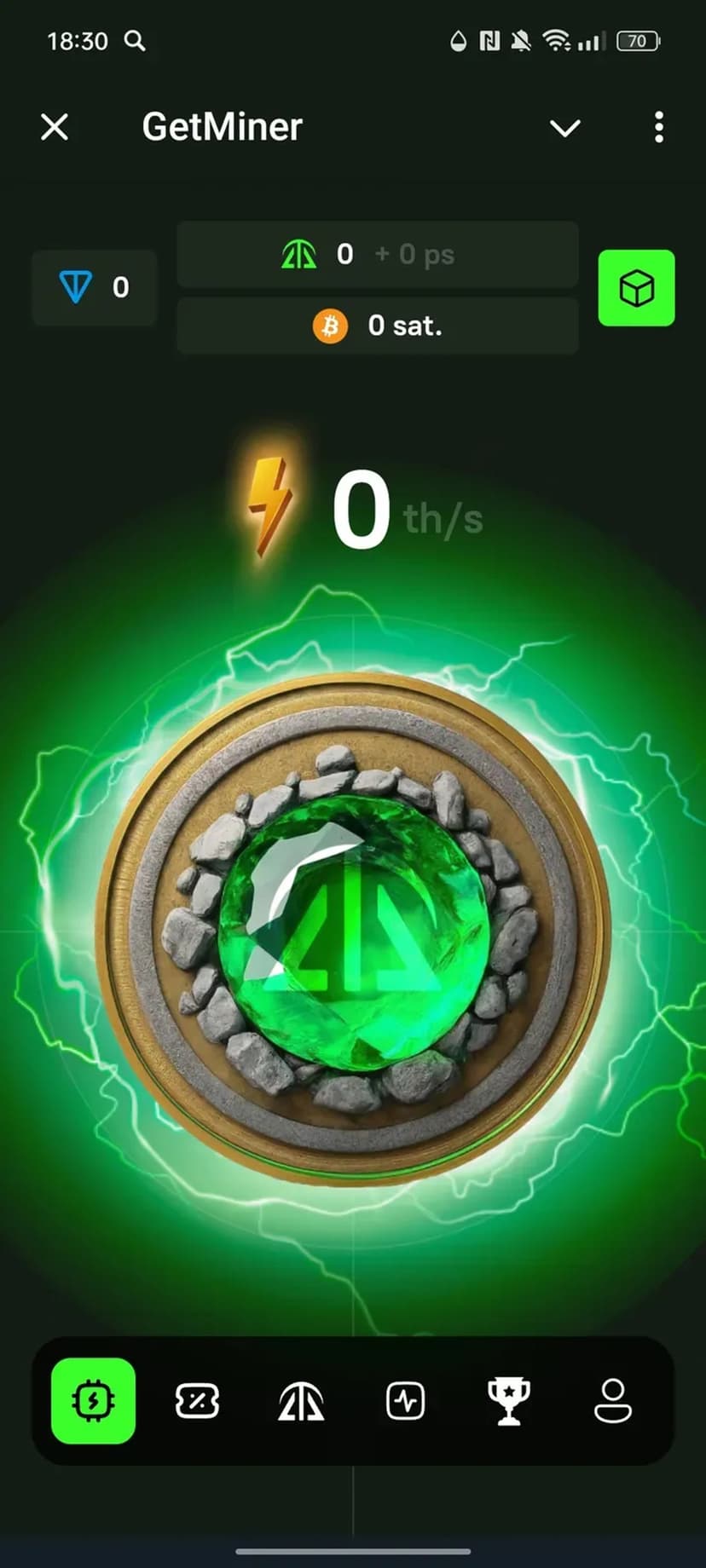Select the miner chip tab
The width and height of the screenshot is (706, 1568).
[94, 1401]
